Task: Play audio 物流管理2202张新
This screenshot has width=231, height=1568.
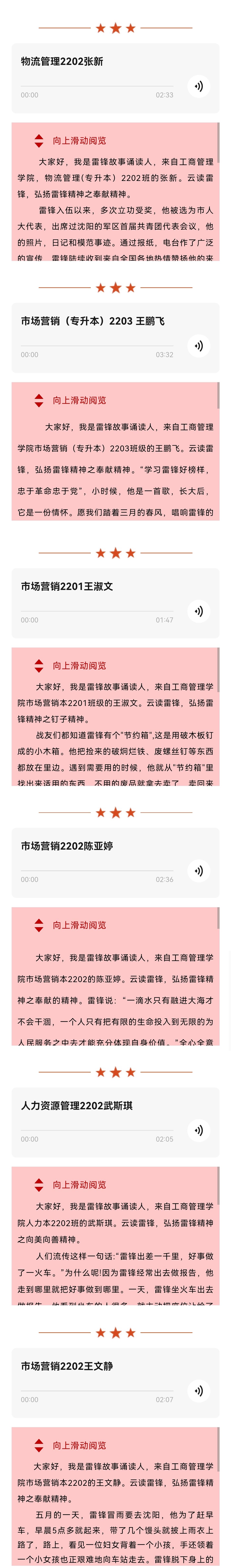Action: coord(199,86)
